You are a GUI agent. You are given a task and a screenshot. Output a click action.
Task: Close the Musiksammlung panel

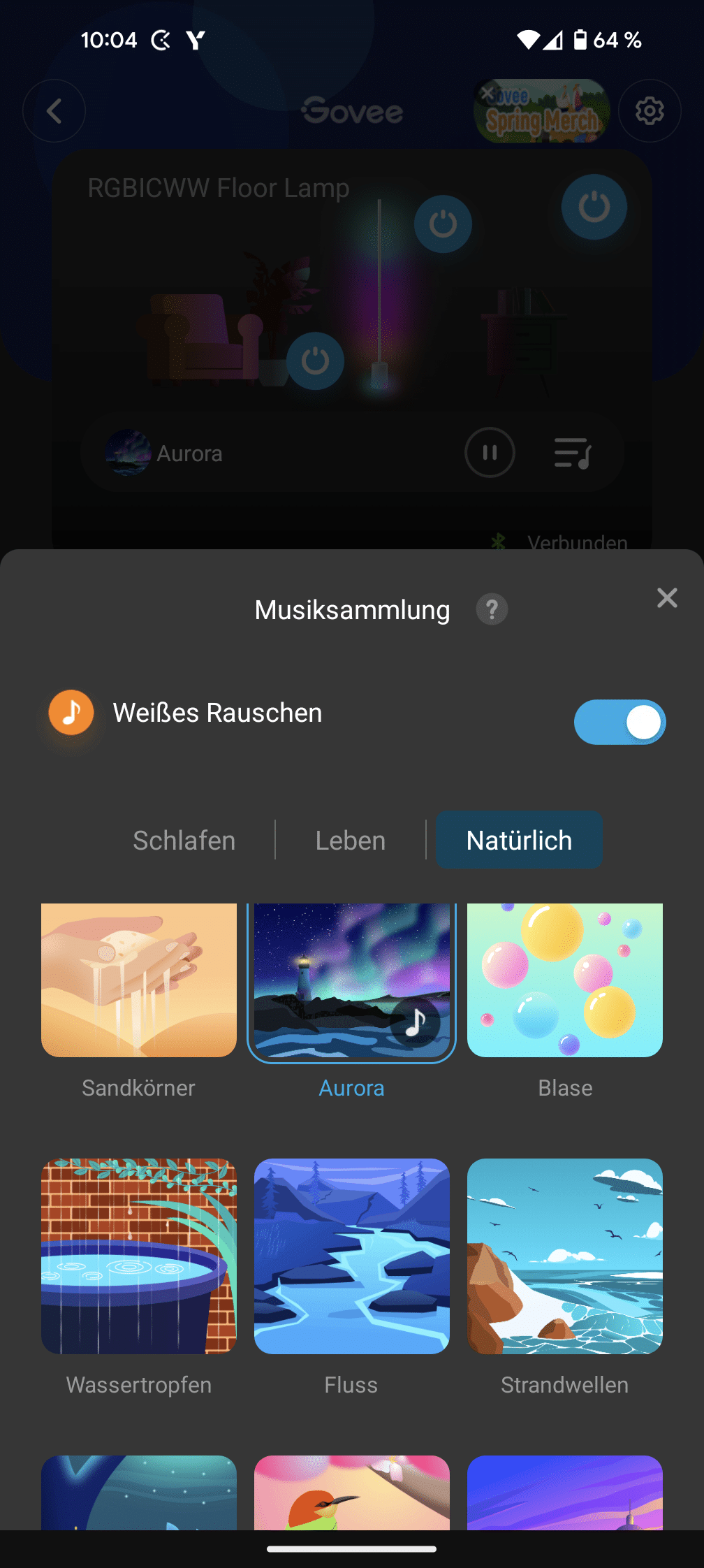(667, 598)
